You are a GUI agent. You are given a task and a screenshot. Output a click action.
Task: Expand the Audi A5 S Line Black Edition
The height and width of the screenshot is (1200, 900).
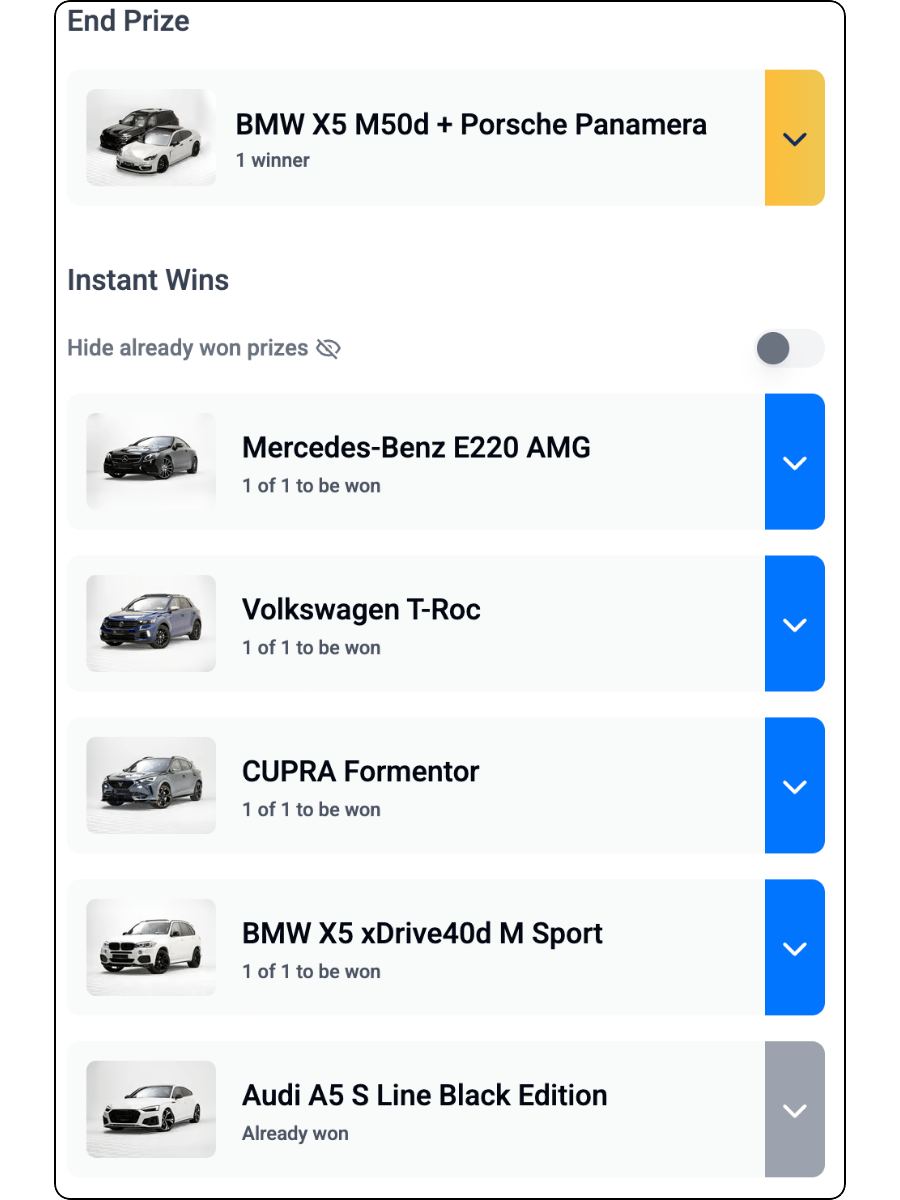tap(794, 1110)
